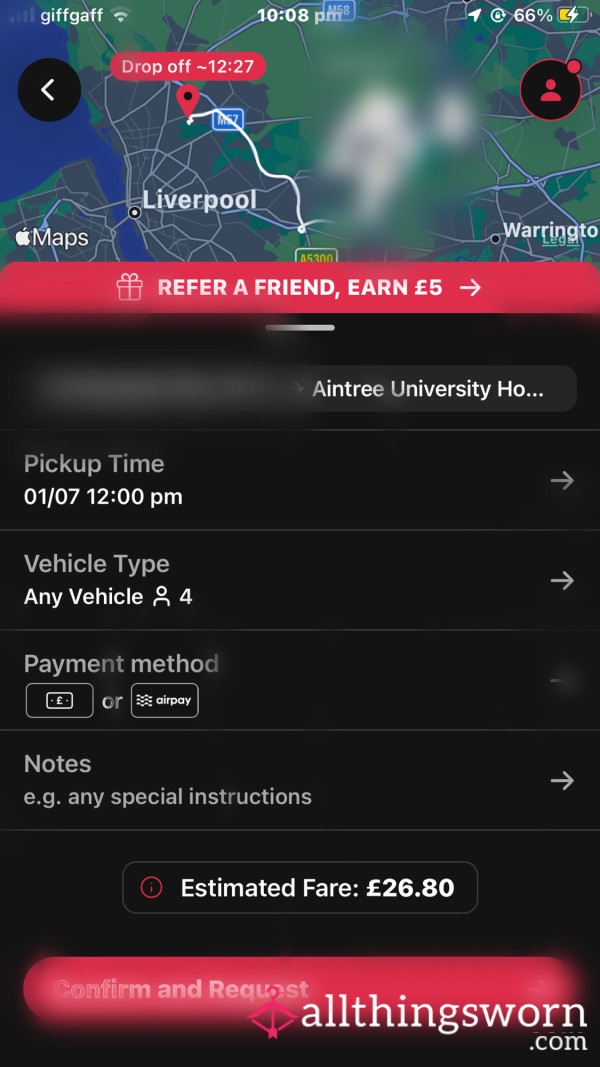
Task: Choose a different Vehicle Type
Action: [x=300, y=580]
